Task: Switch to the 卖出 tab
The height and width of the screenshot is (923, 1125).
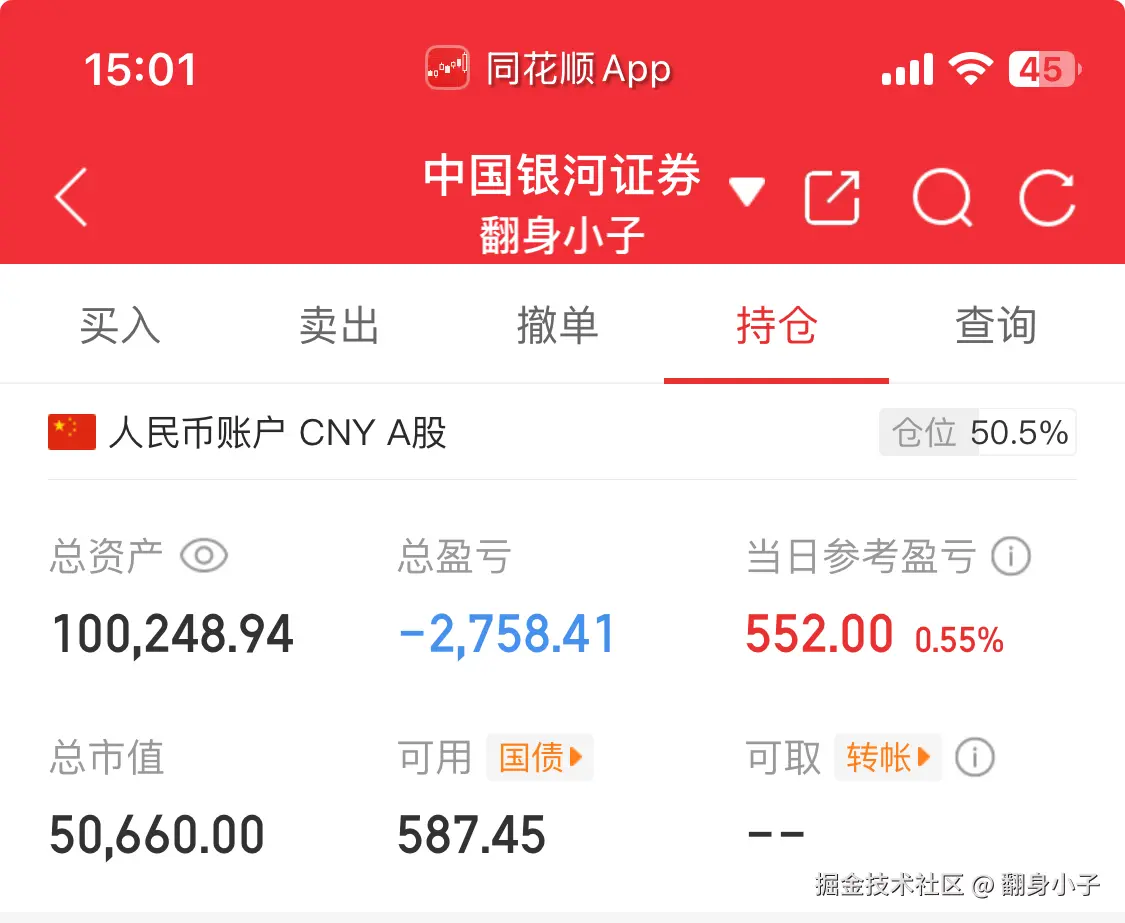Action: click(x=339, y=326)
